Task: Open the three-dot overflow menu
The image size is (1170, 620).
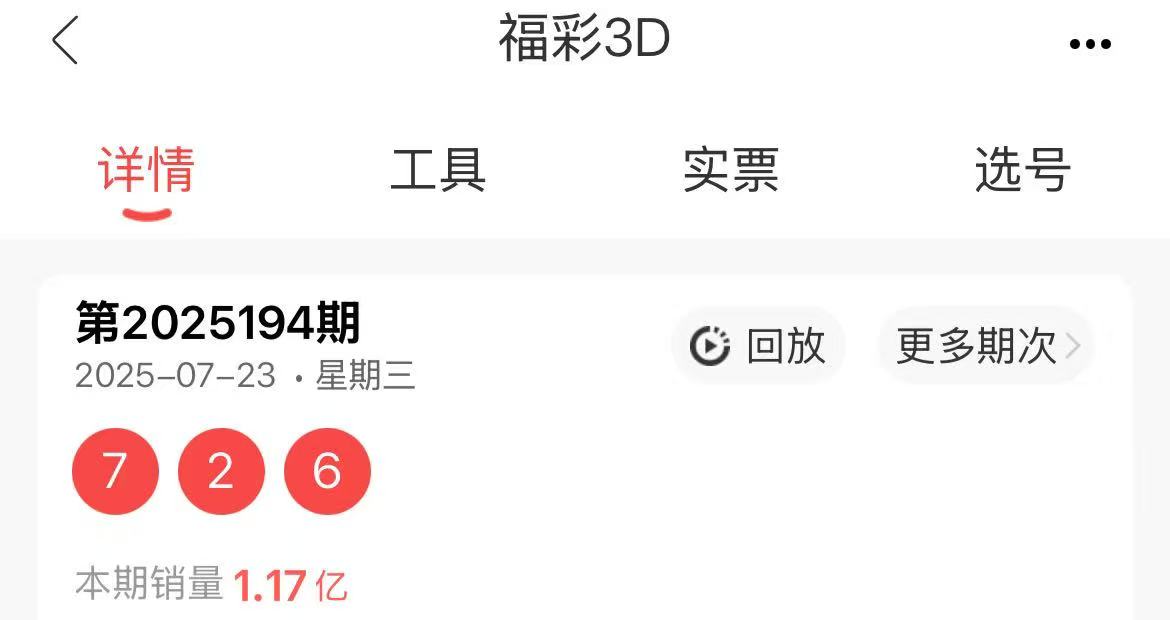Action: pos(1090,44)
